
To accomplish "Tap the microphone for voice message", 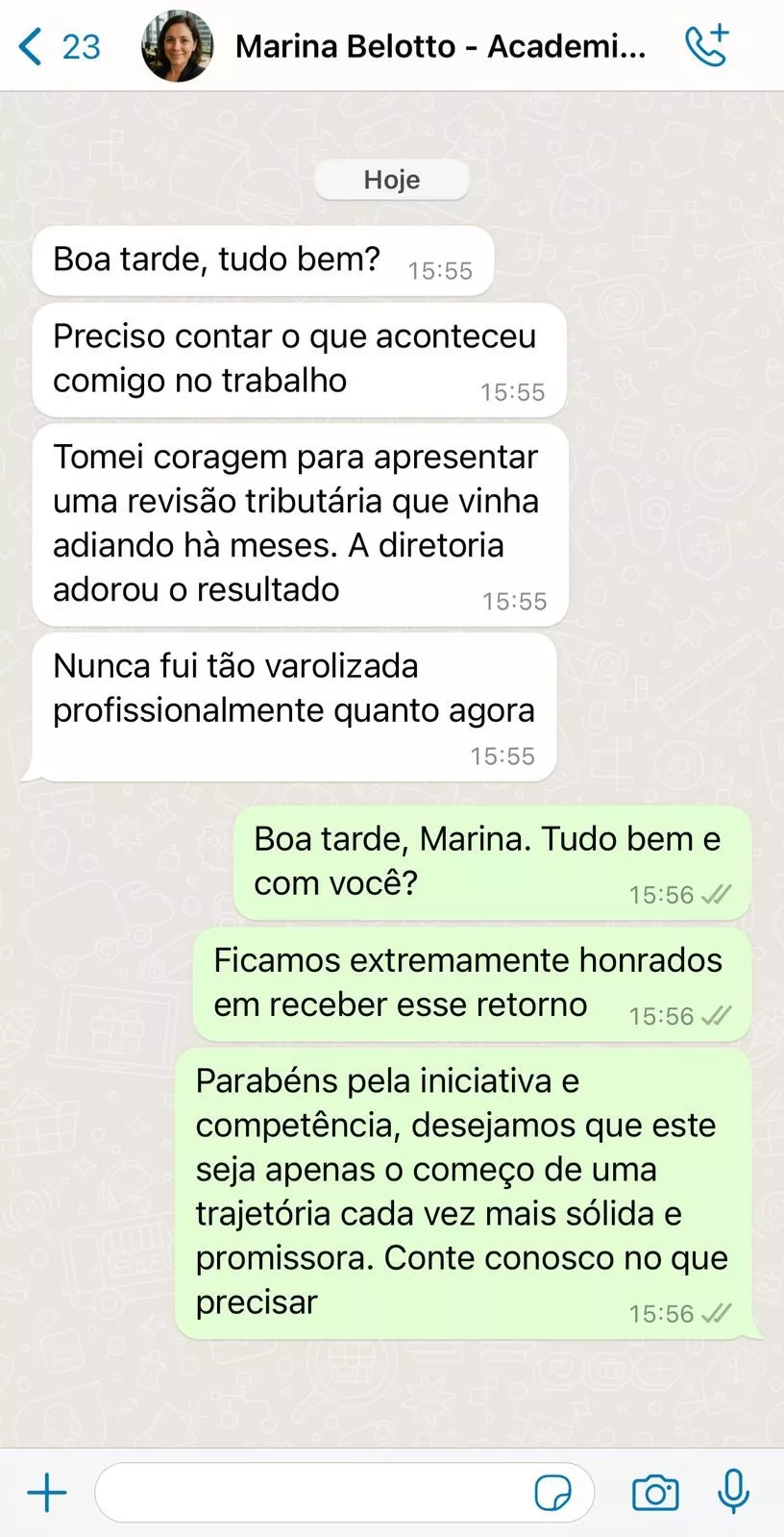I will point(734,1492).
